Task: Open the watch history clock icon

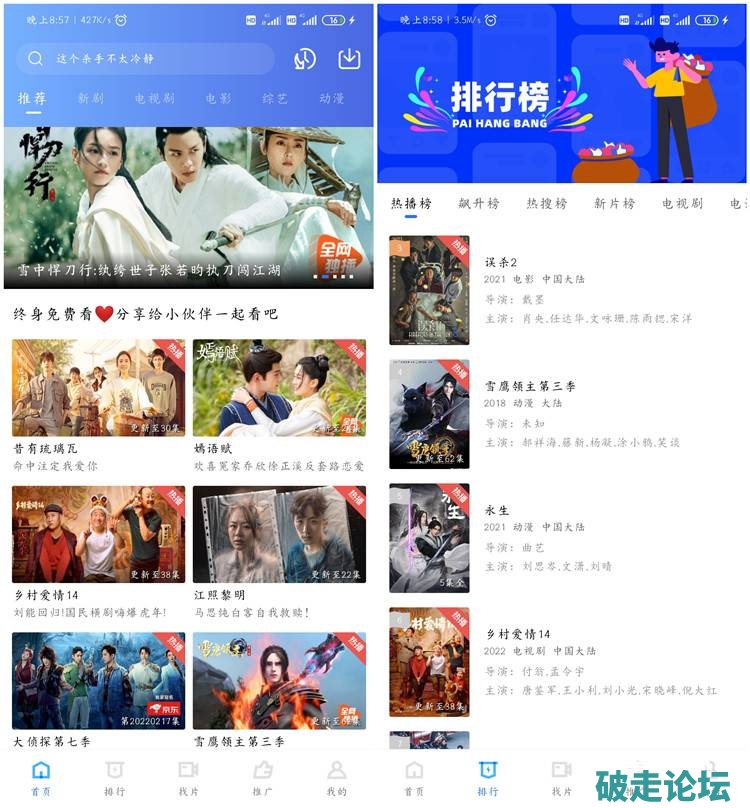Action: point(305,59)
